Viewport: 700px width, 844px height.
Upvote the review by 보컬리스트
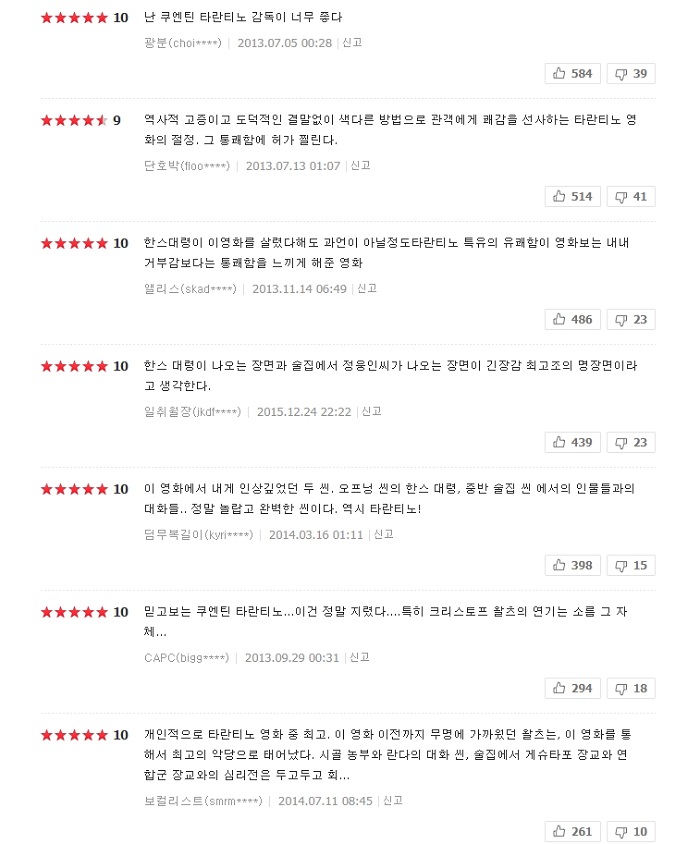point(573,831)
